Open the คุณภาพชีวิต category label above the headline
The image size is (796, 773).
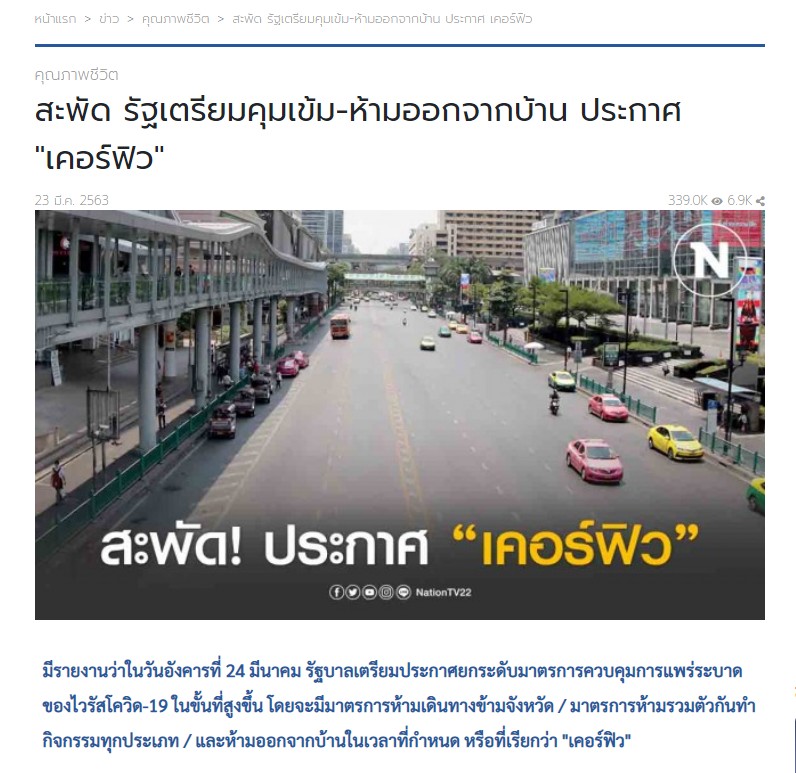[x=76, y=75]
